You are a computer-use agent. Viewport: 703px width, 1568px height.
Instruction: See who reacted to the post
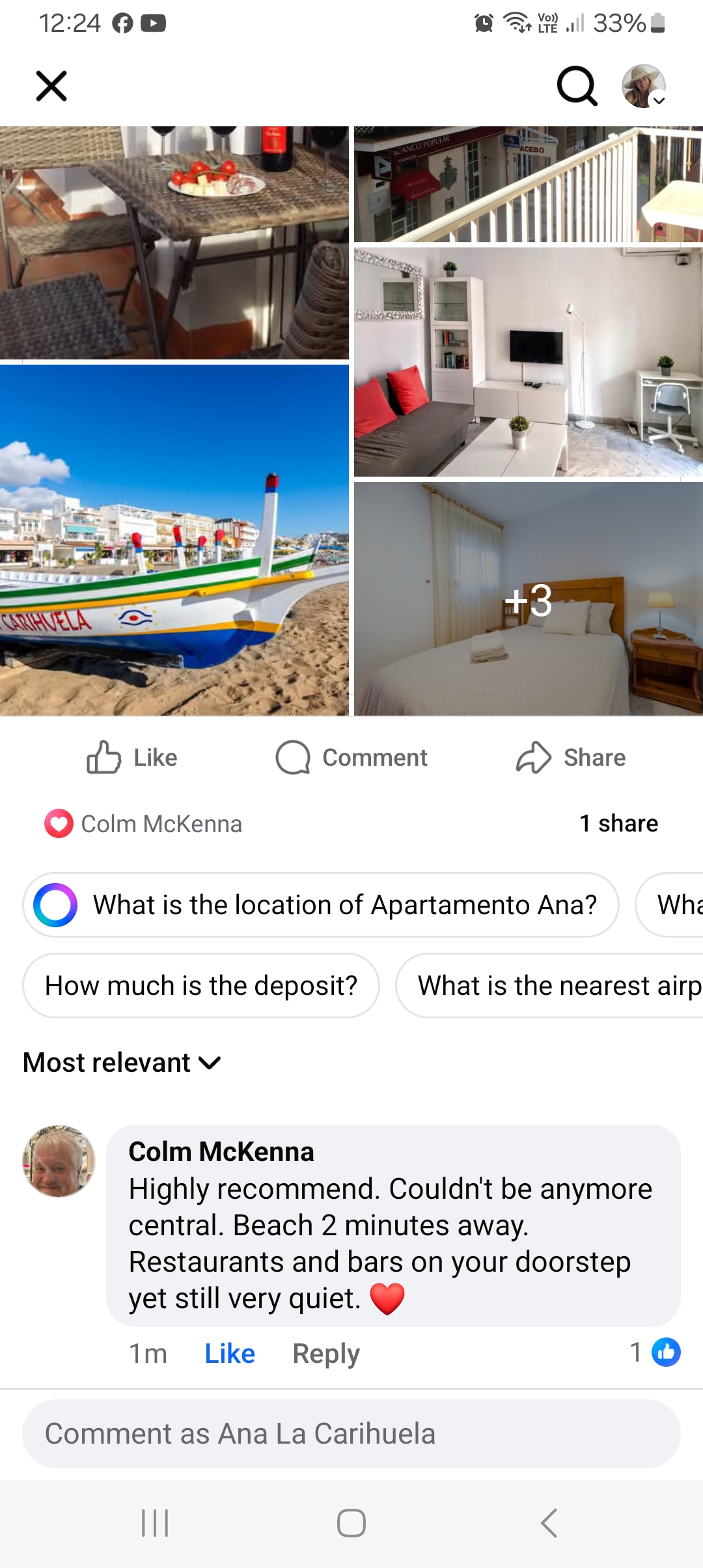[x=143, y=824]
